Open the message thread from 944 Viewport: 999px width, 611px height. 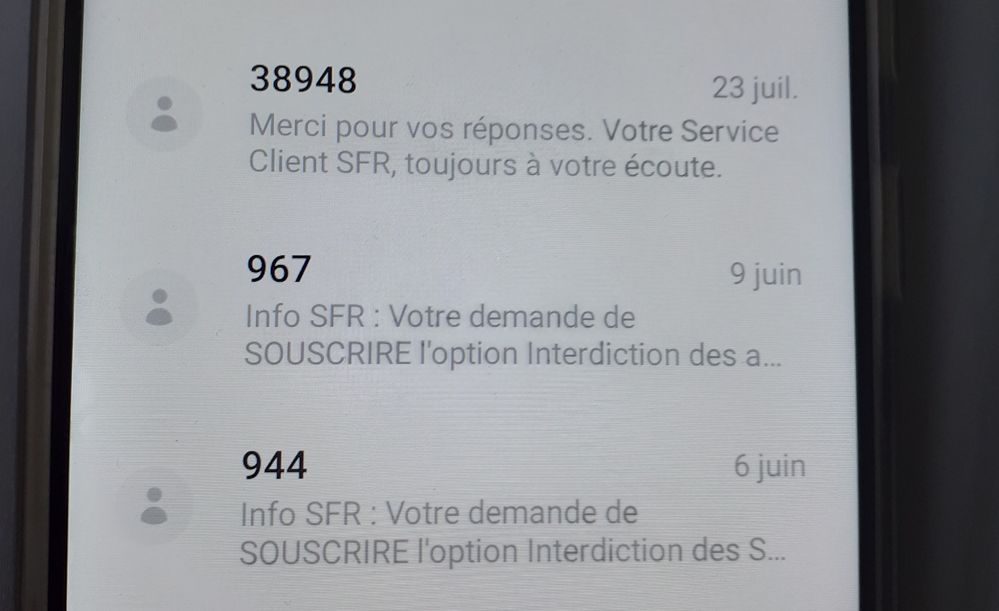(x=500, y=508)
